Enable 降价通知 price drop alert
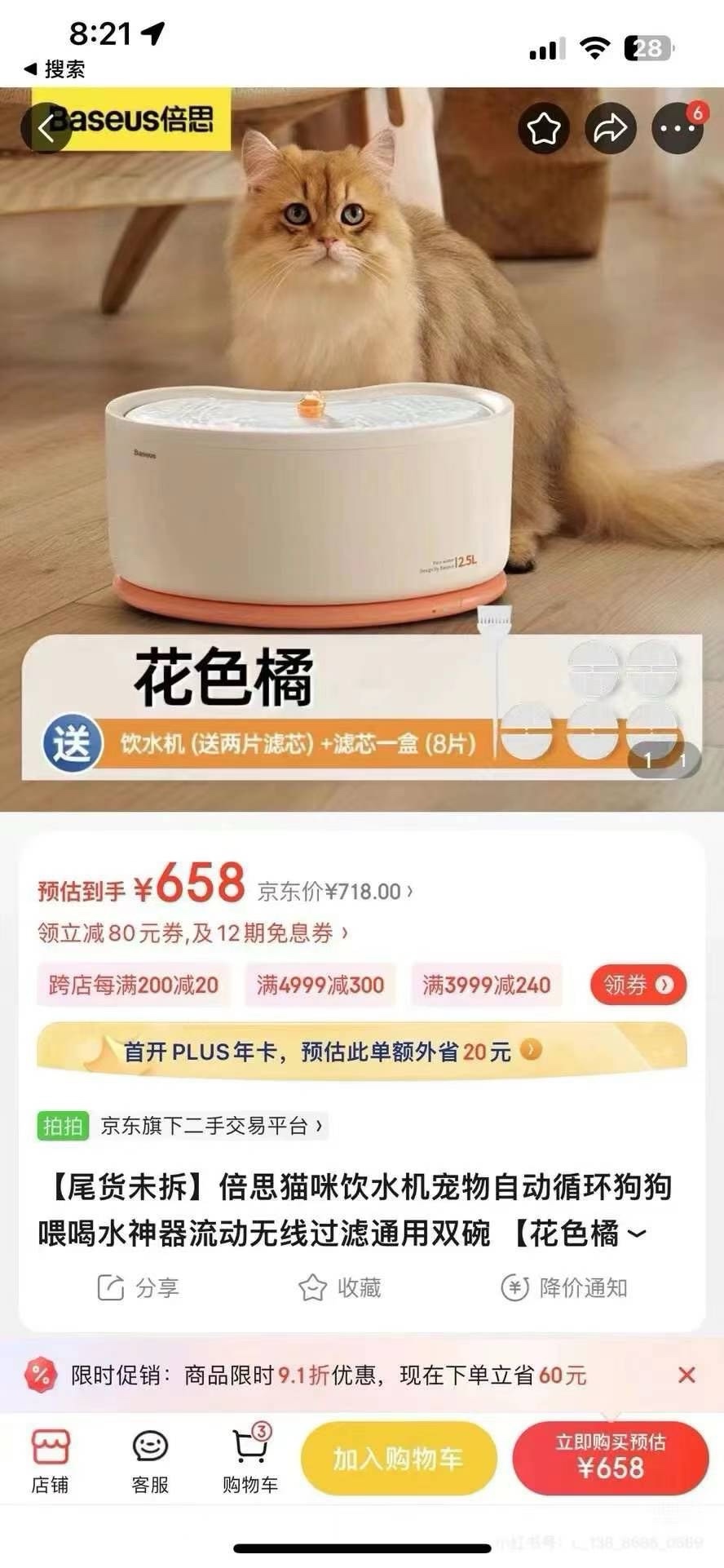 pyautogui.click(x=564, y=1288)
